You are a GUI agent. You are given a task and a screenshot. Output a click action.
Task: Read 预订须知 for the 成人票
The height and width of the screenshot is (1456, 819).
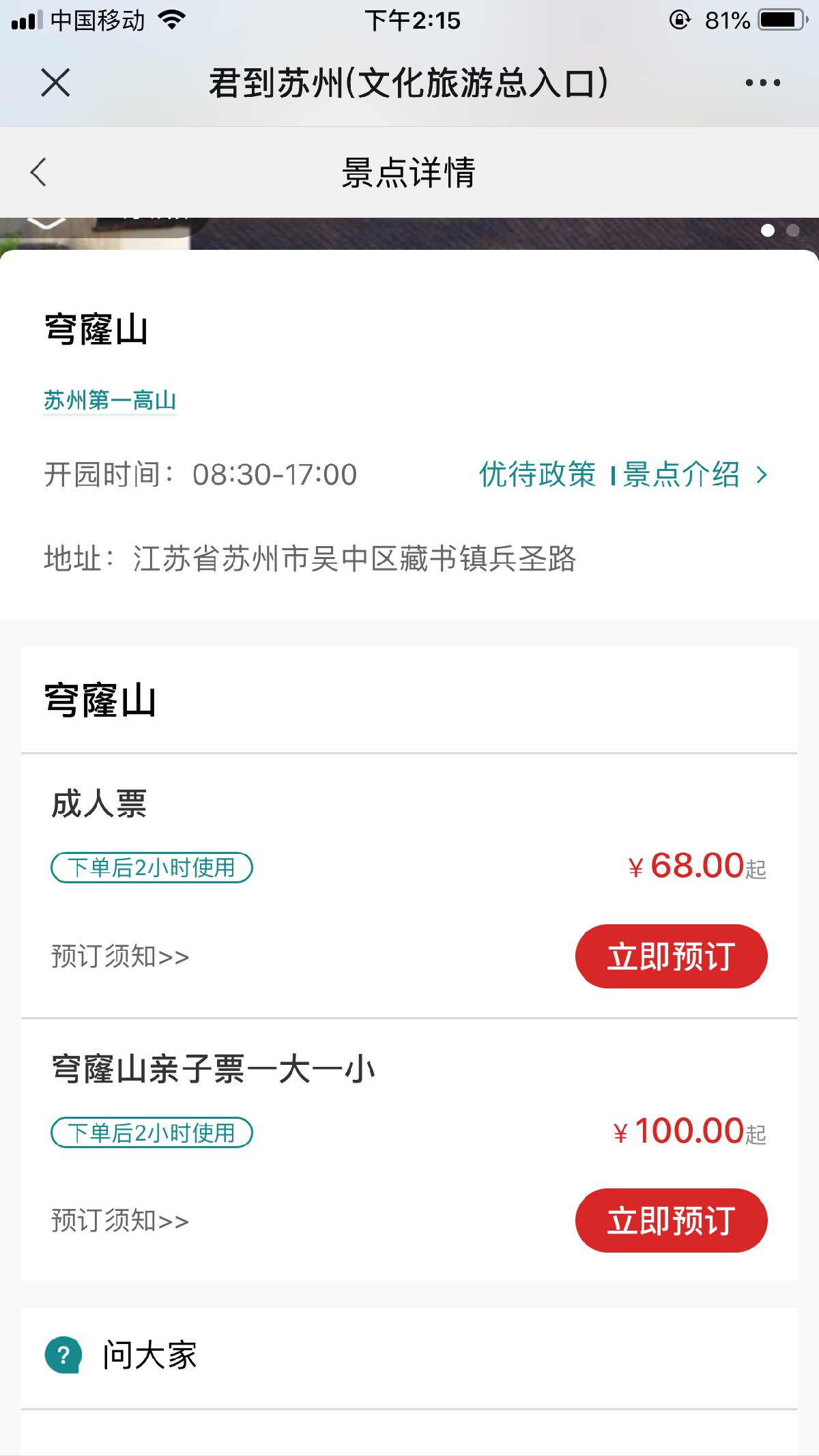(x=120, y=956)
